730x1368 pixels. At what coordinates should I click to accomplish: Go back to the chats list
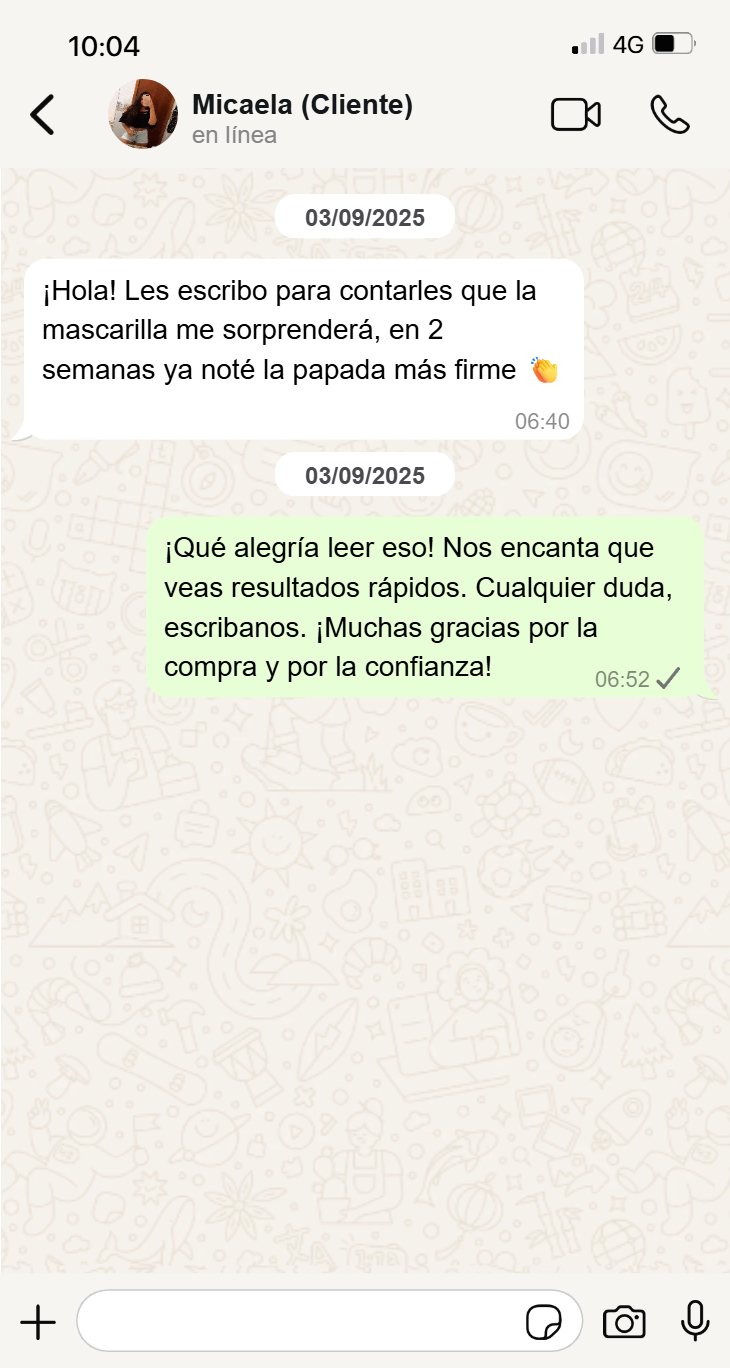click(42, 115)
